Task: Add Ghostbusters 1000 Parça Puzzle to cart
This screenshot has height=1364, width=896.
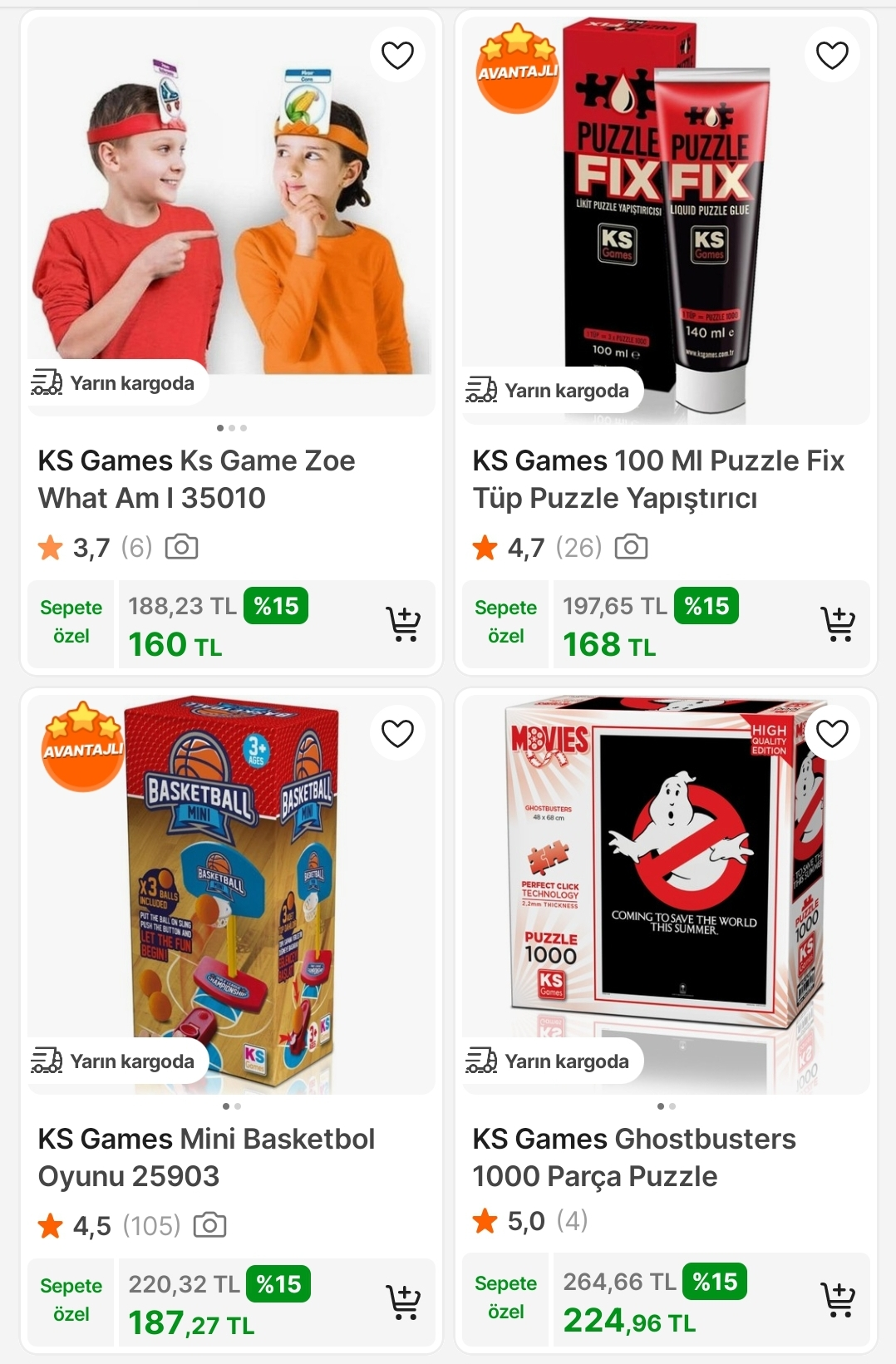Action: click(837, 1300)
